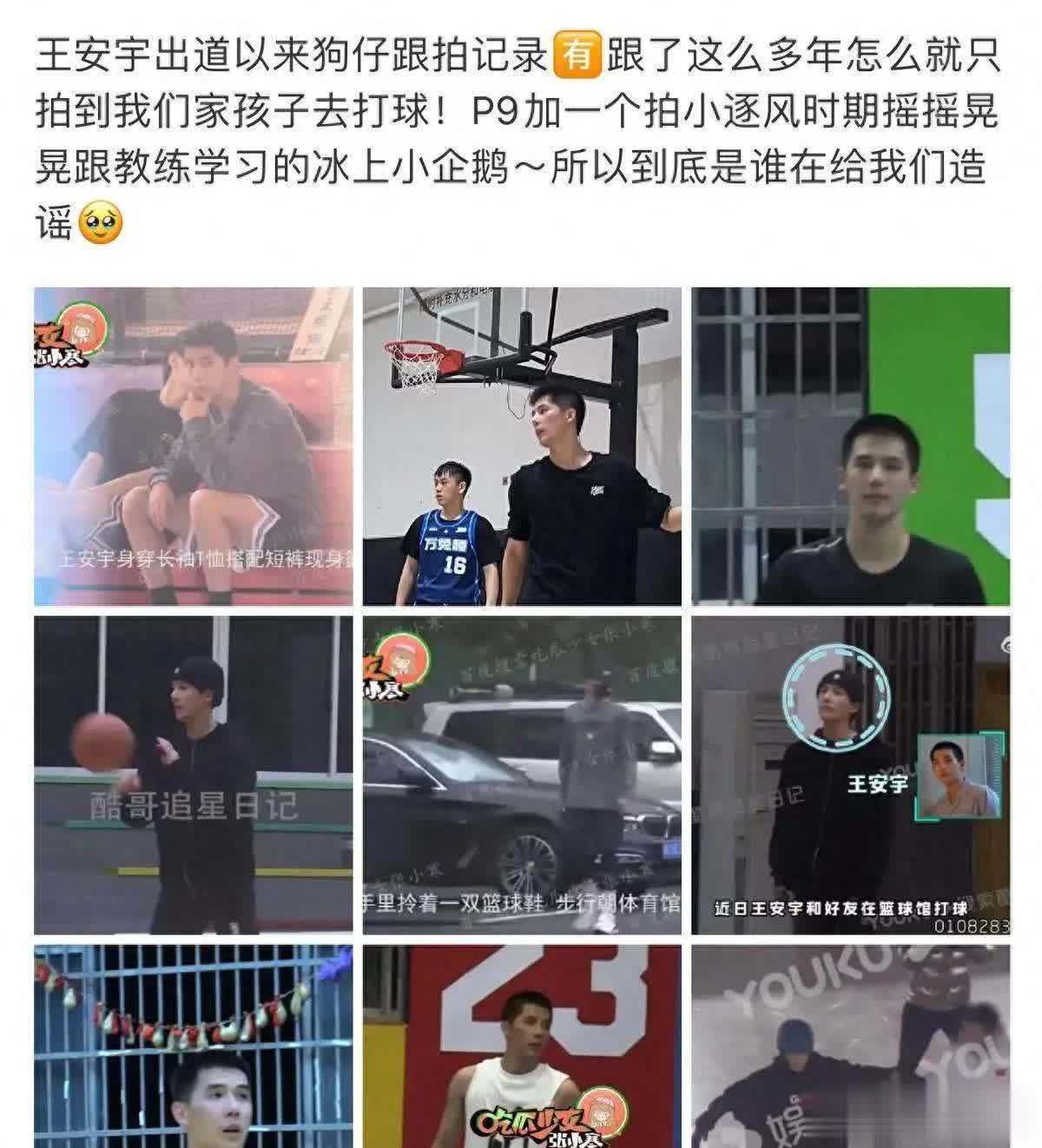This screenshot has width=1042, height=1148.
Task: View the photo with the circled face labelled 王安宇
Action: coord(850,775)
